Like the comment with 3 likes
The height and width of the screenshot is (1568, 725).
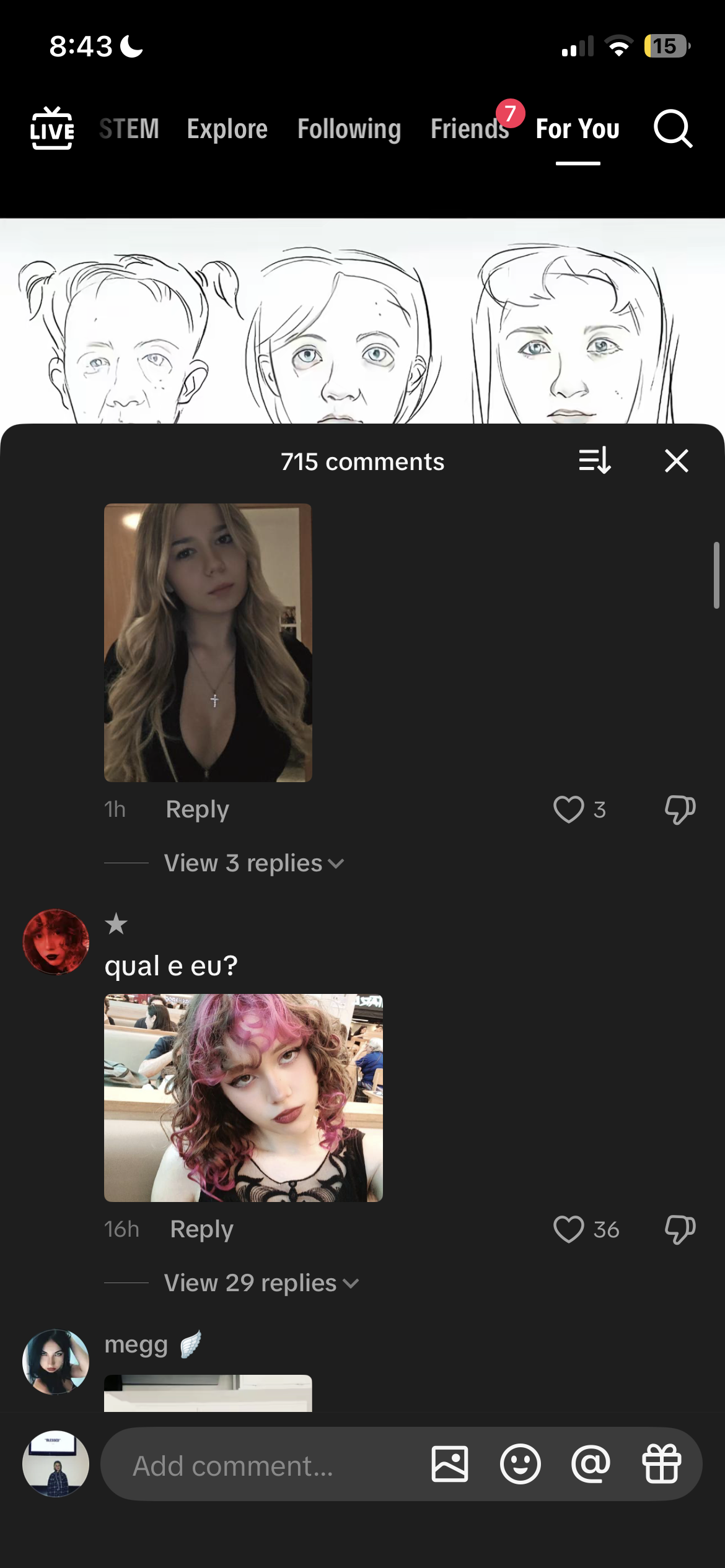(568, 809)
